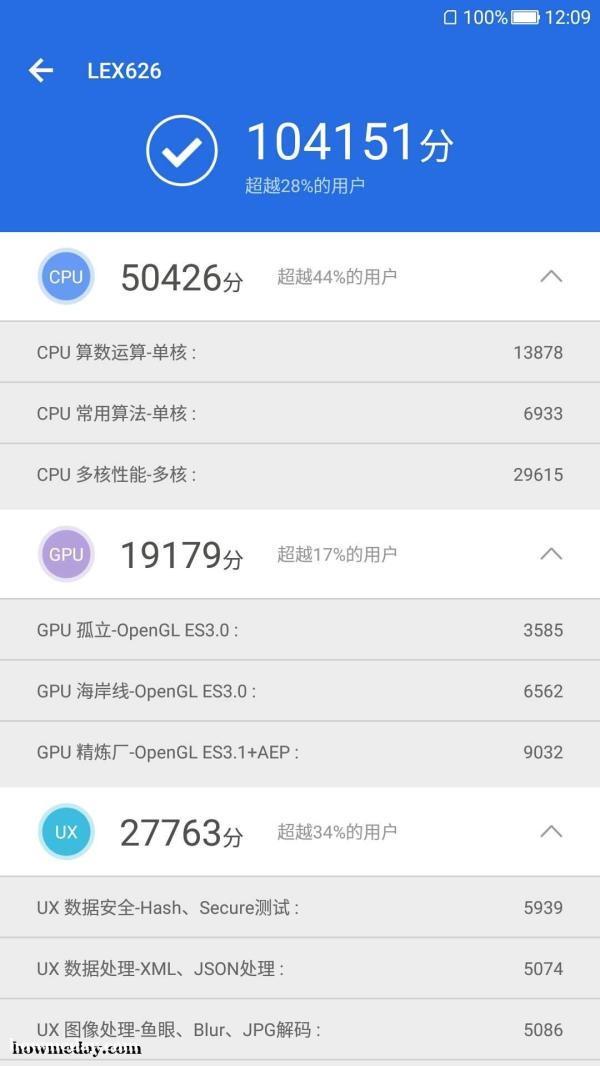
Task: Collapse the UX score section
Action: (x=551, y=831)
